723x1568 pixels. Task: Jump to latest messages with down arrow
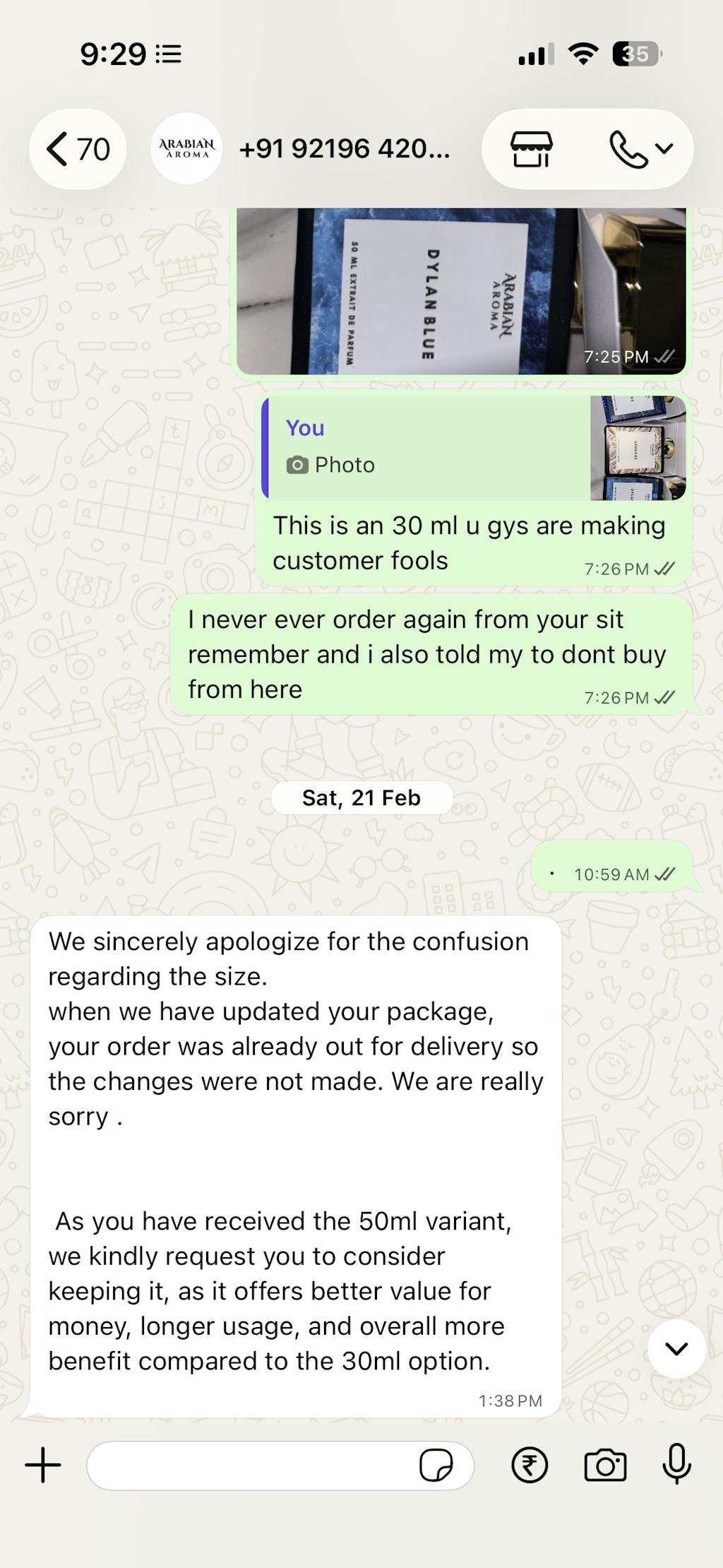click(676, 1348)
